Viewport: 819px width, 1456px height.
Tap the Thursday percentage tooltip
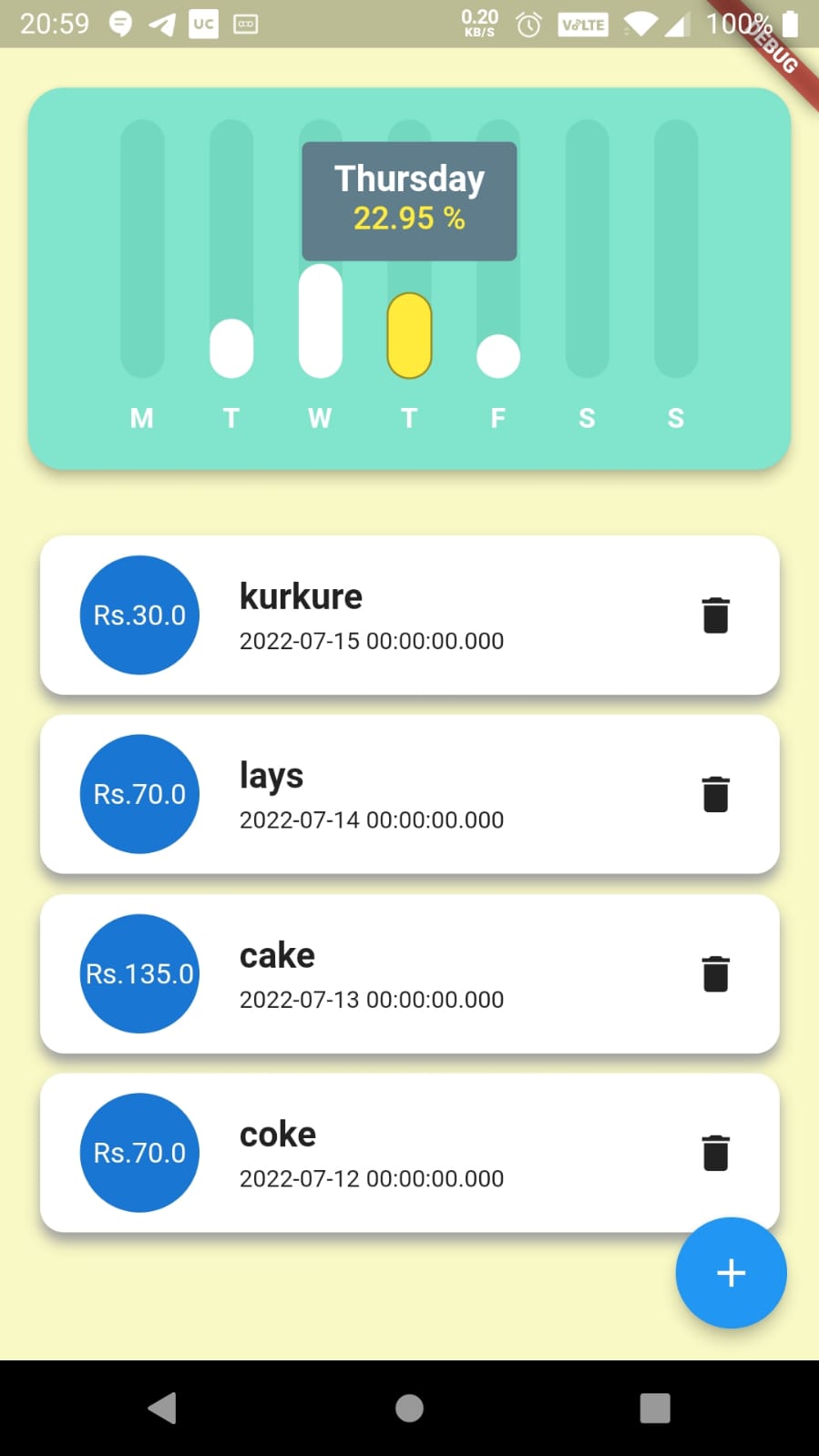click(409, 200)
